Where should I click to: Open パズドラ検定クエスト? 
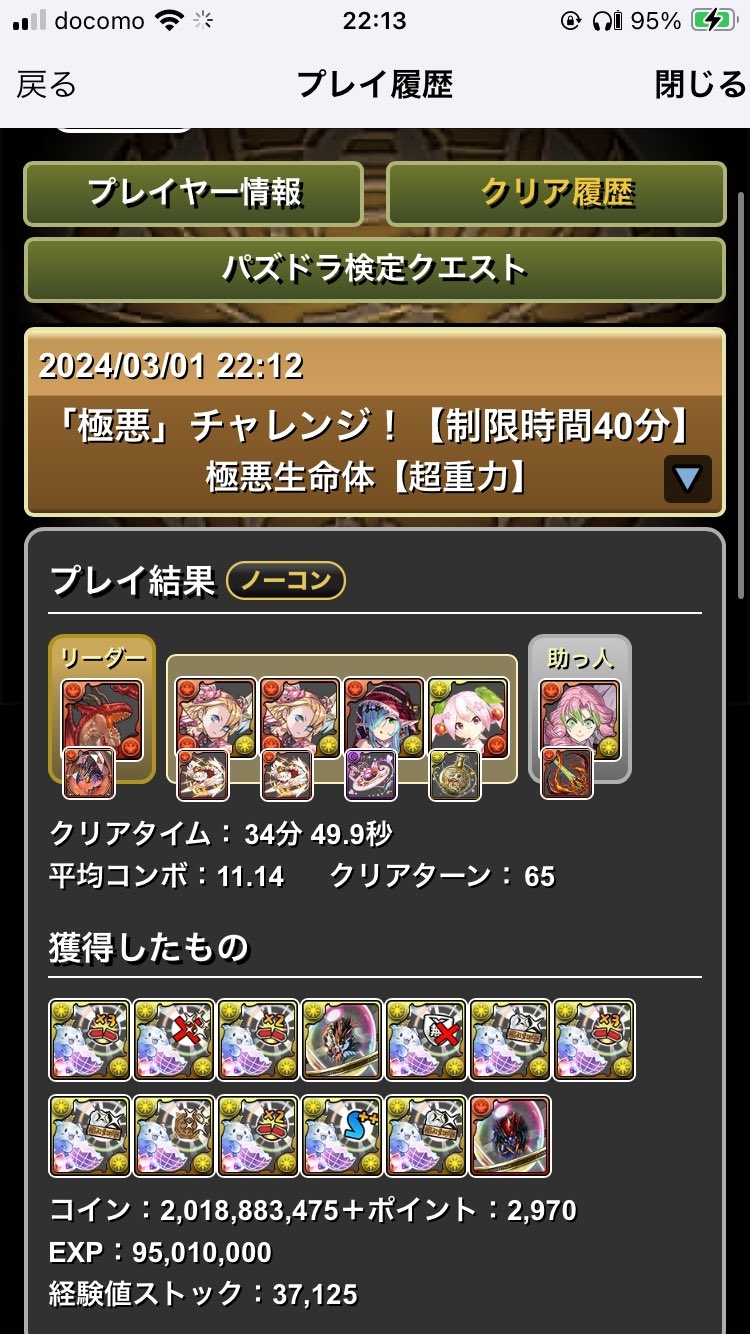click(375, 269)
